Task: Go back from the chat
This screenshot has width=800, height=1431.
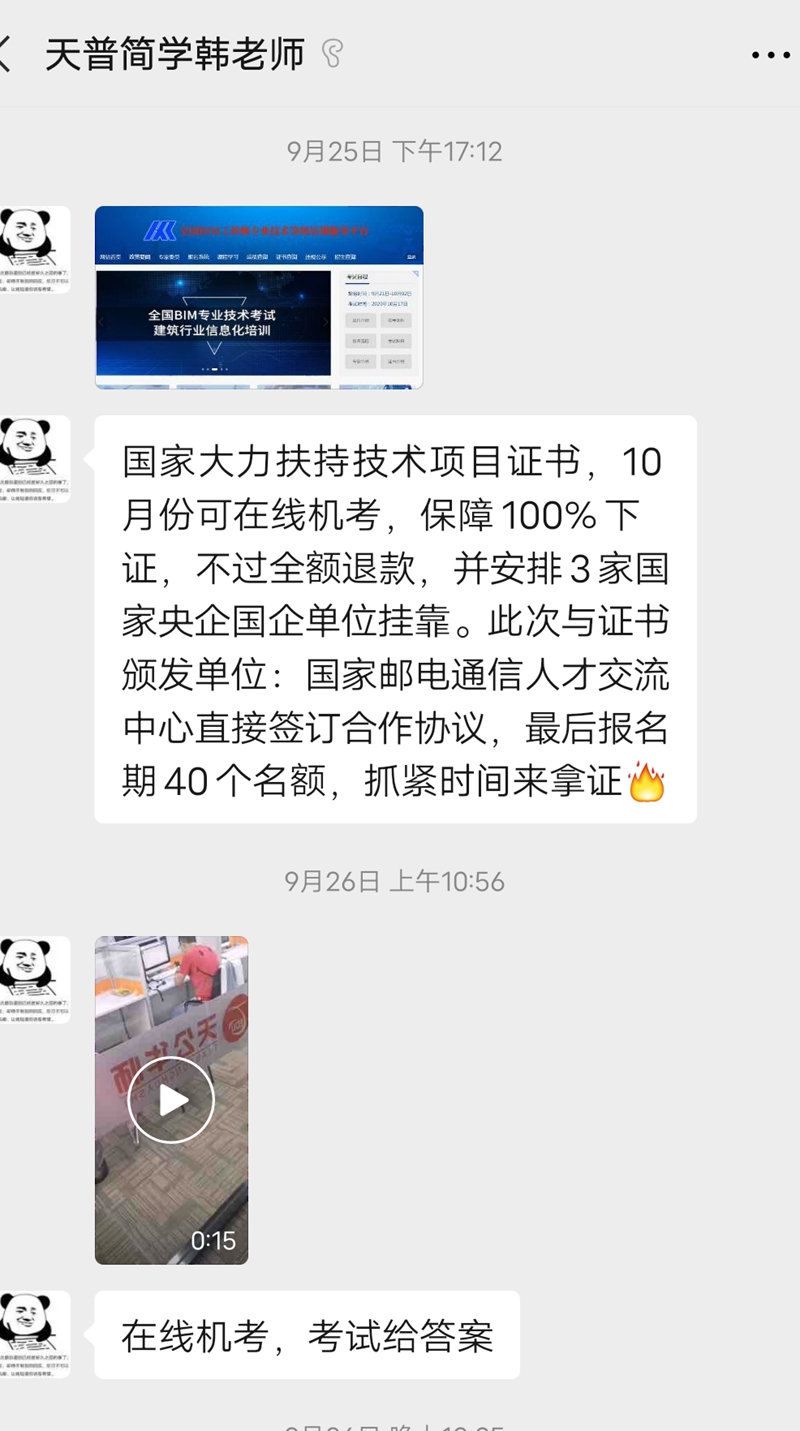Action: click(8, 54)
